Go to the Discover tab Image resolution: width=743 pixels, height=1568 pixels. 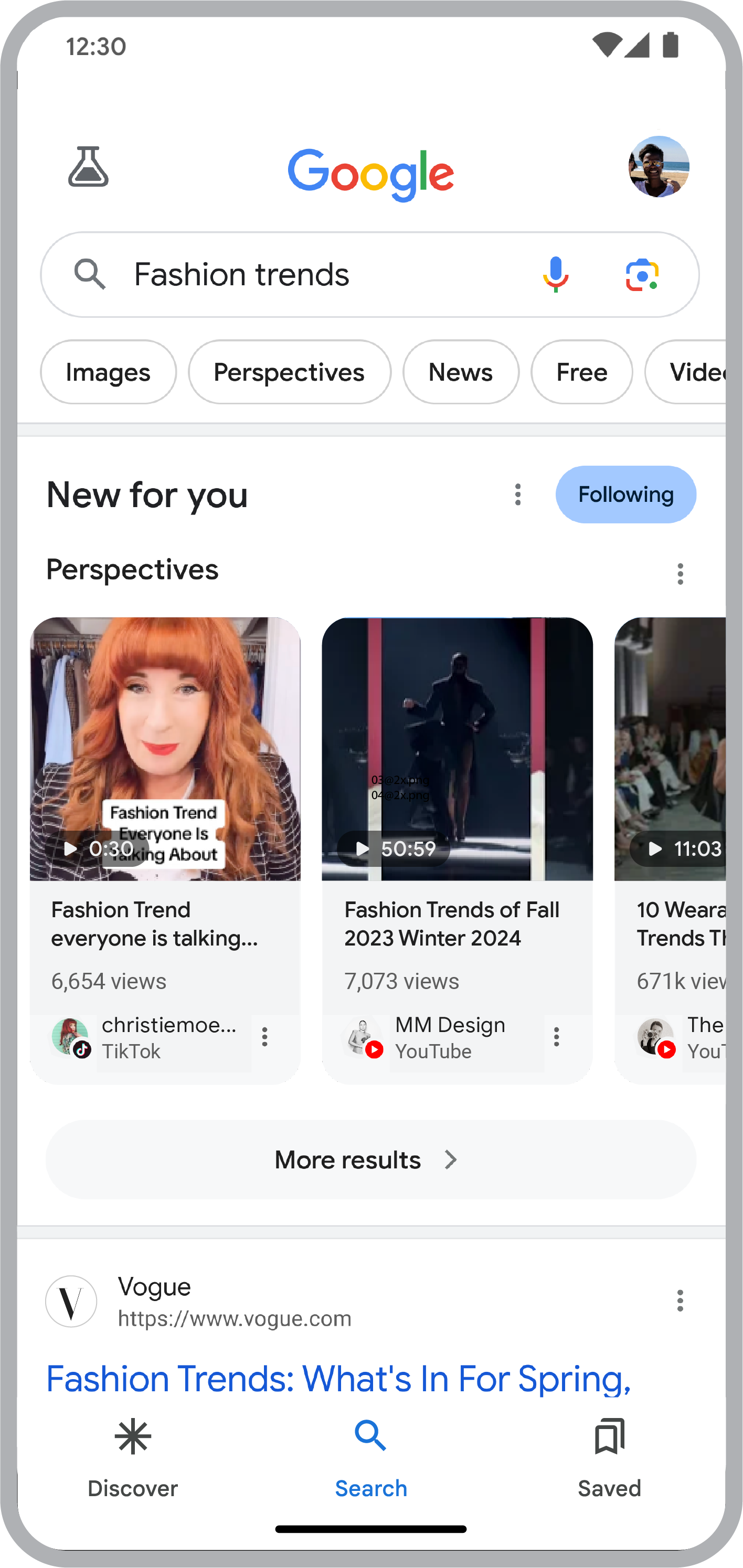click(133, 1458)
